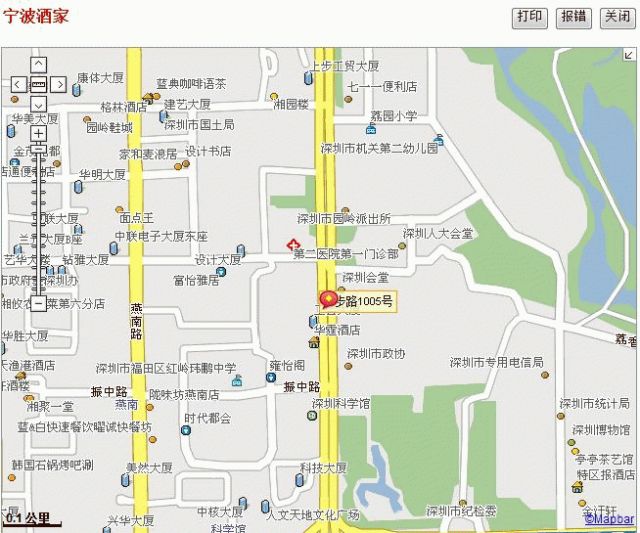
Task: Close the map with 关闭
Action: coord(616,17)
